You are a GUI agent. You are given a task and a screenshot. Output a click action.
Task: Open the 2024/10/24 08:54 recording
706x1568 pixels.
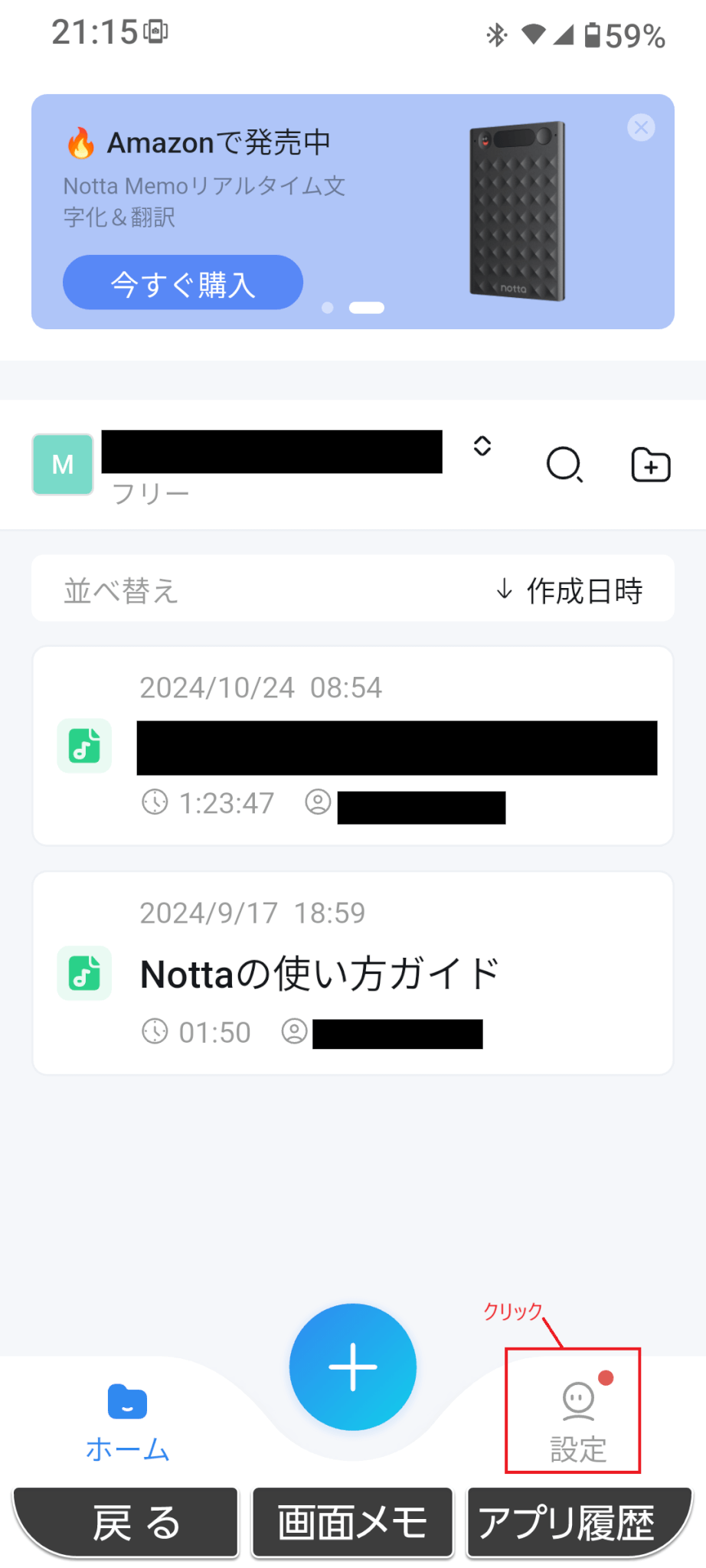tap(352, 746)
